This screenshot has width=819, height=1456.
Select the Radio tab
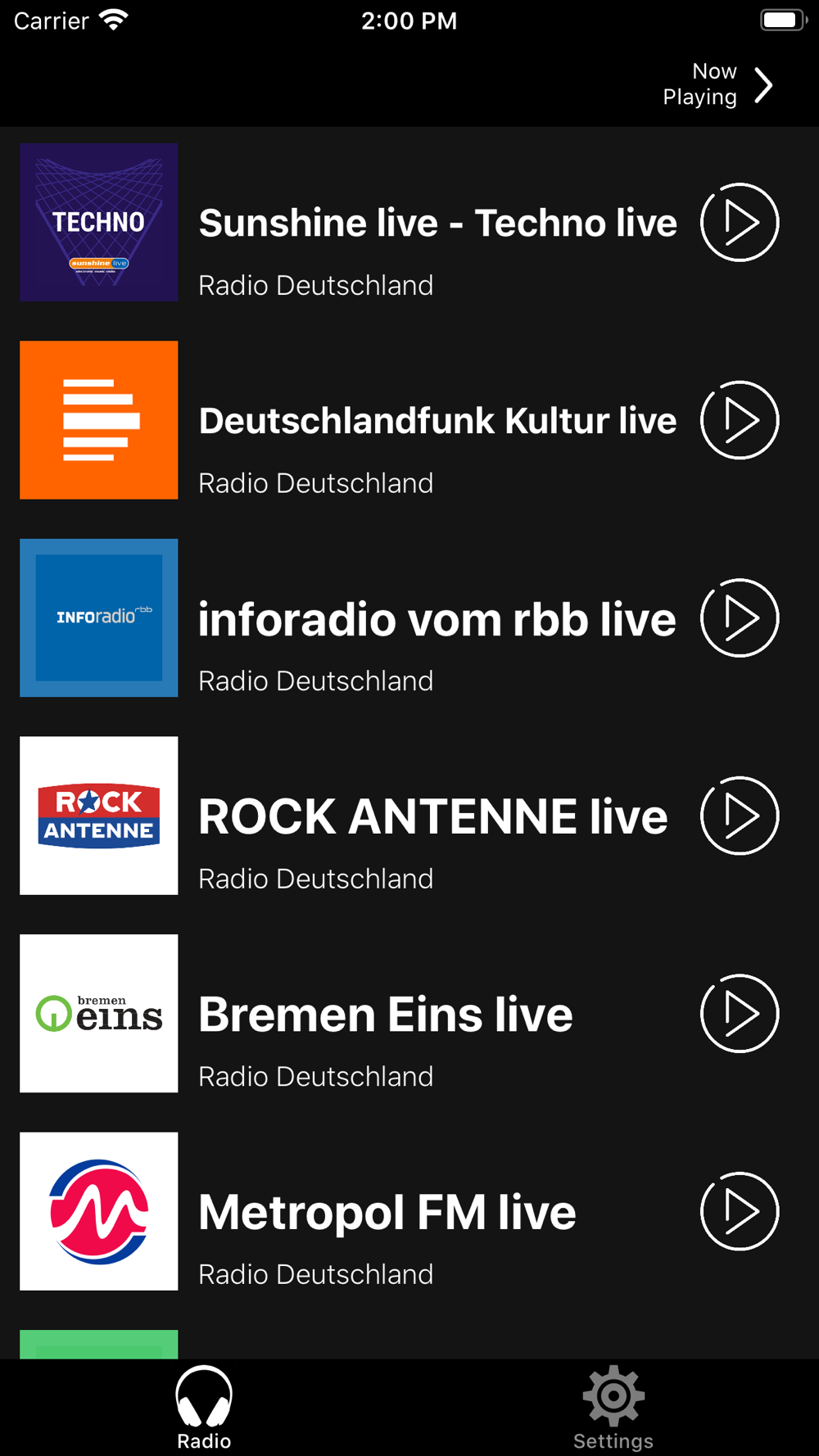pos(204,1408)
